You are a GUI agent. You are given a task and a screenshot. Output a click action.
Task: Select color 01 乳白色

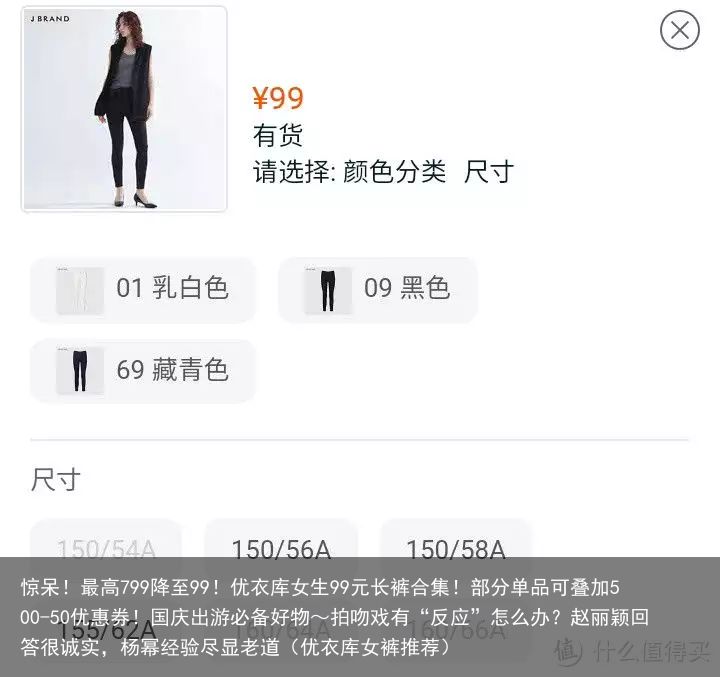[143, 290]
